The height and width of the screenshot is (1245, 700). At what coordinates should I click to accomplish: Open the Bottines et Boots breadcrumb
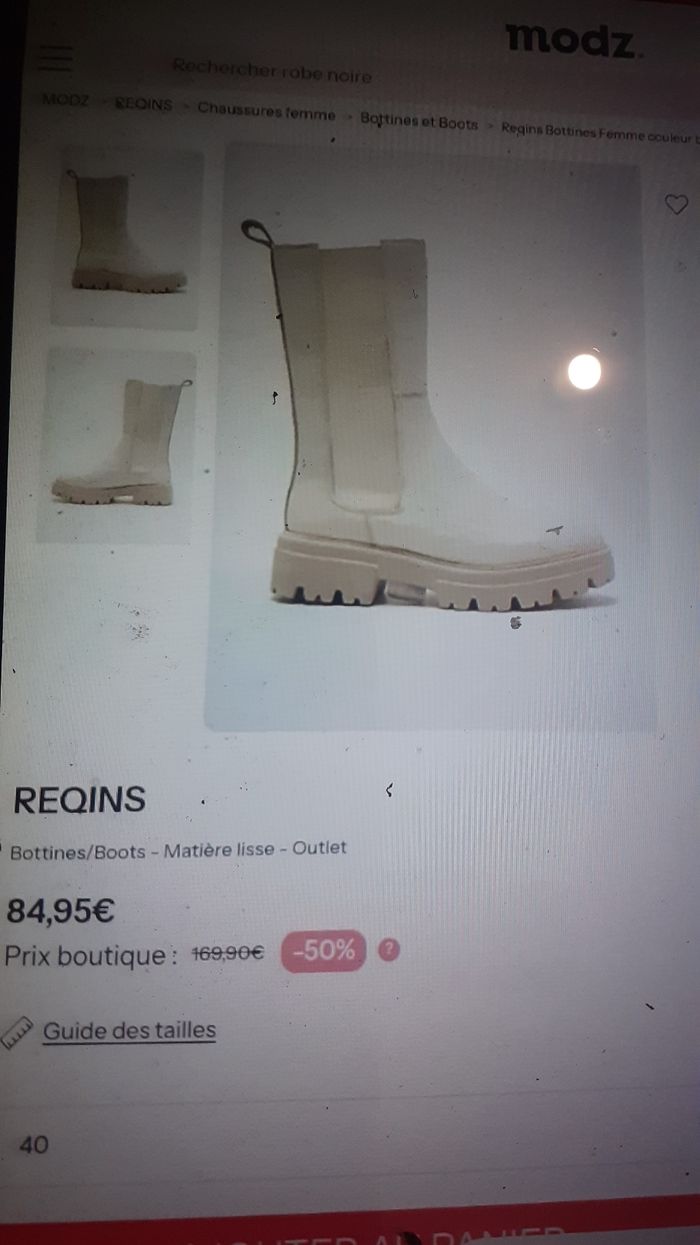pos(419,122)
